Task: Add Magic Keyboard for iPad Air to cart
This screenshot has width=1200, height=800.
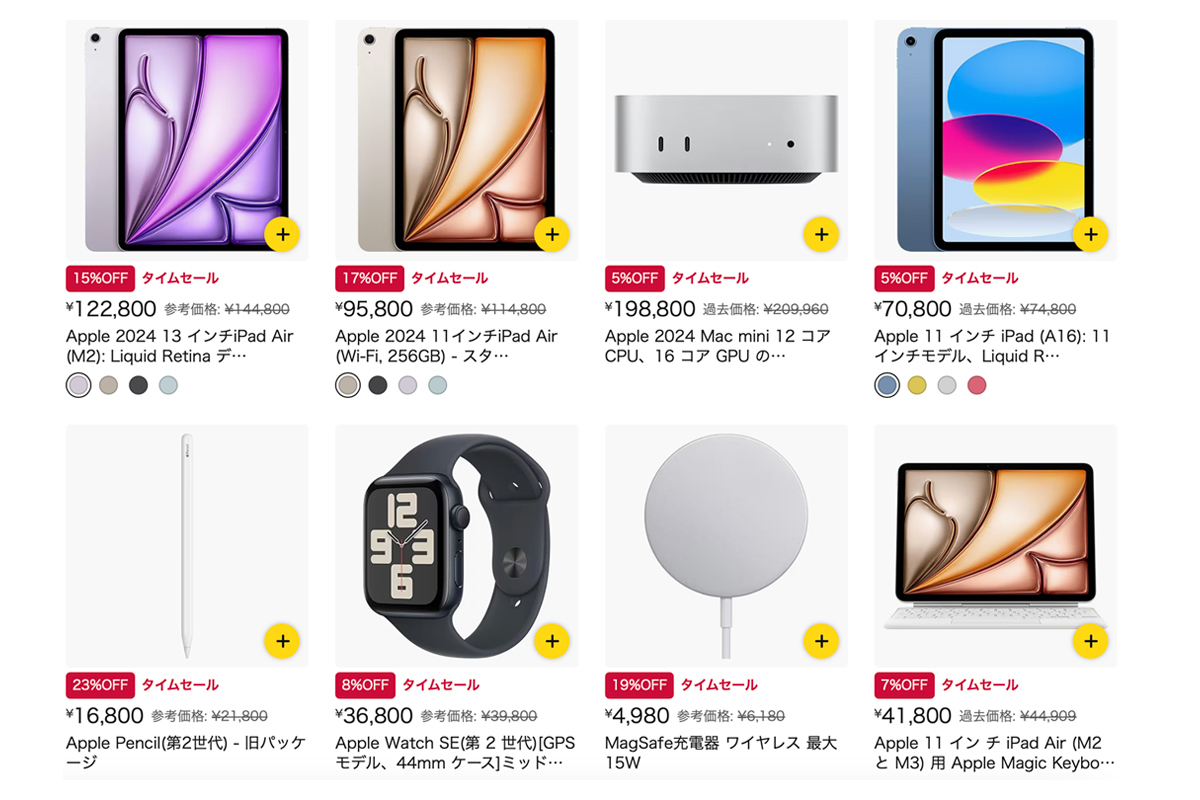Action: click(x=1090, y=641)
